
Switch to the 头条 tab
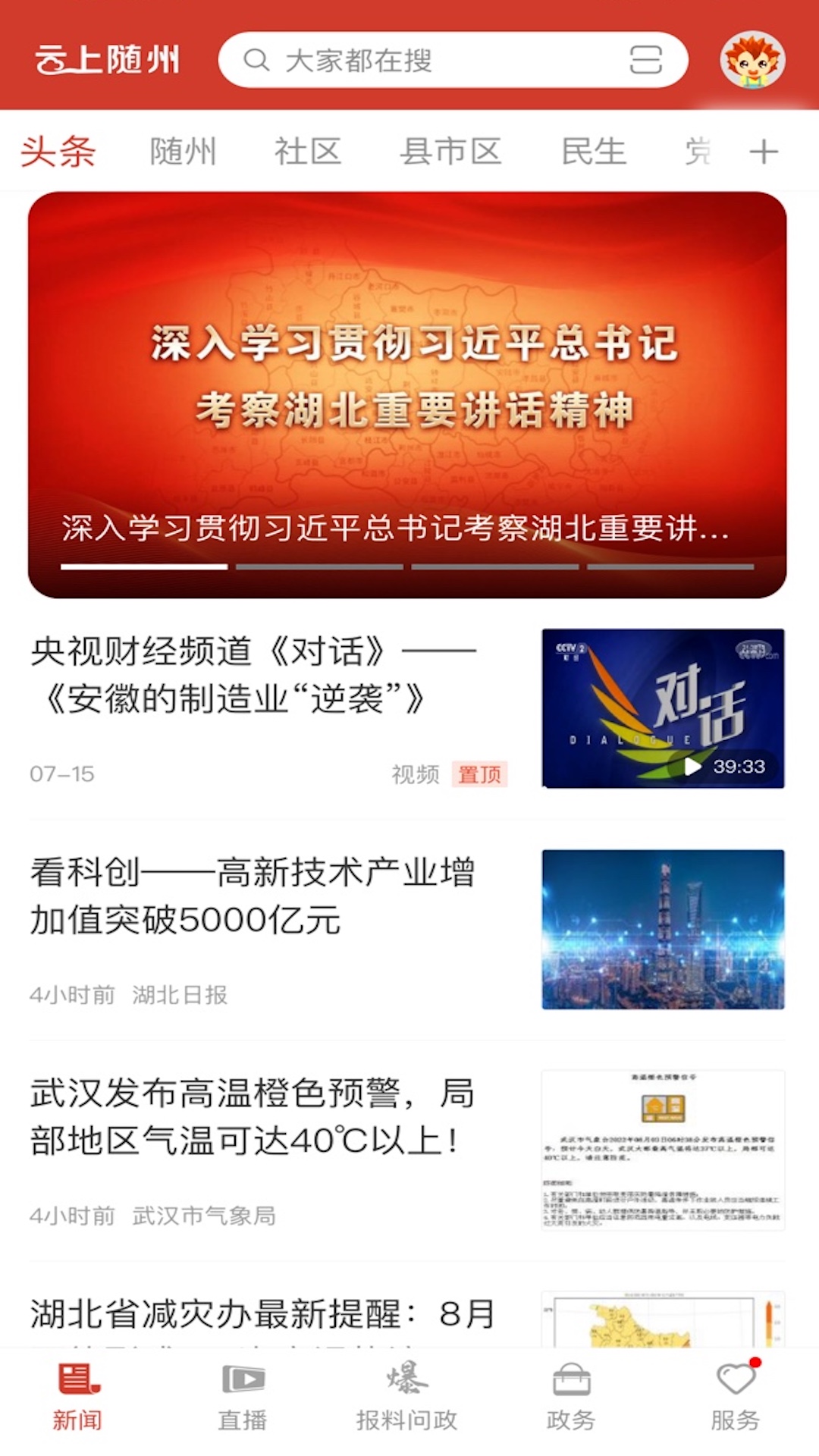[x=58, y=150]
